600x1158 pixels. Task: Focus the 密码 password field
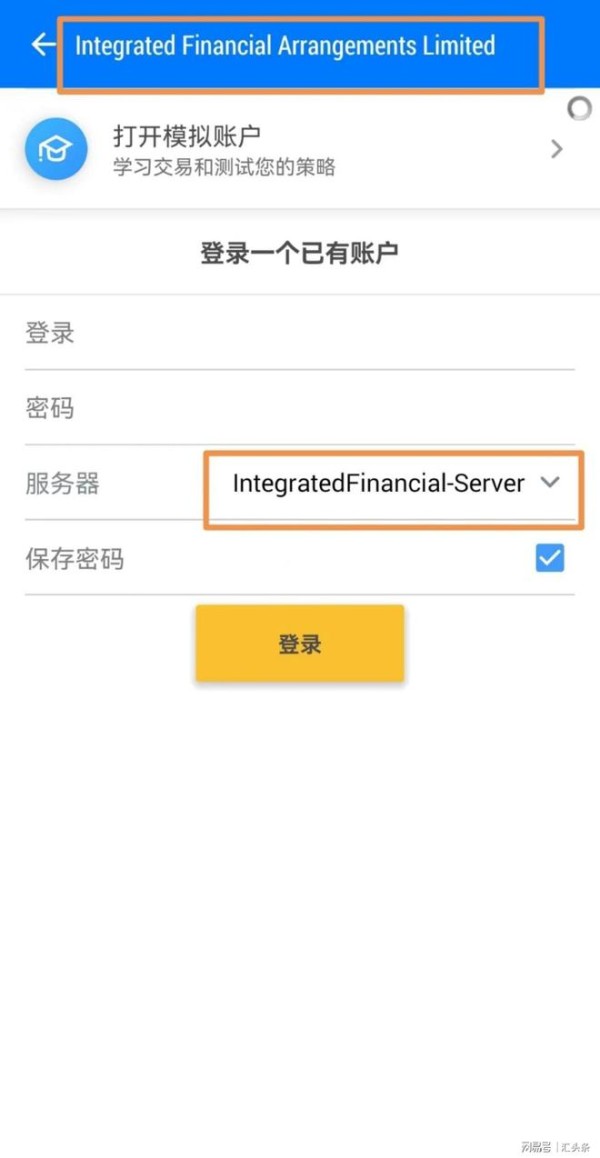click(299, 408)
